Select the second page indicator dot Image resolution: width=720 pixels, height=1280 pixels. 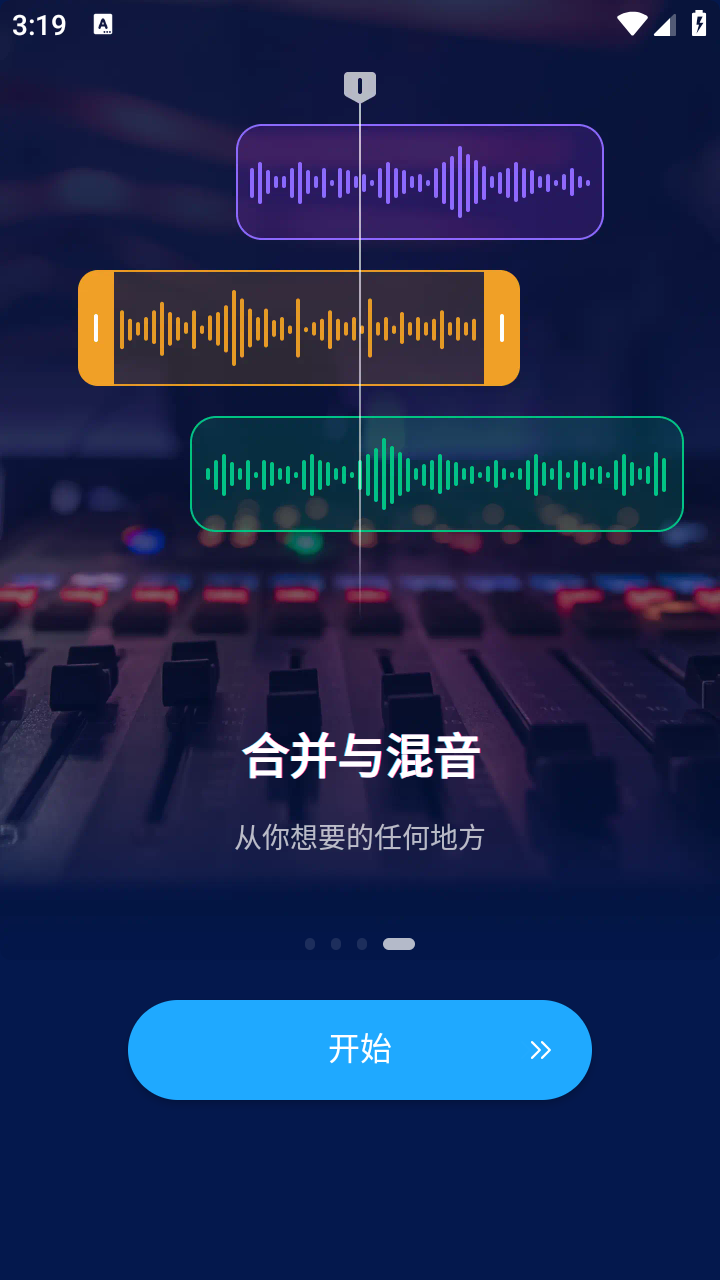pyautogui.click(x=336, y=943)
